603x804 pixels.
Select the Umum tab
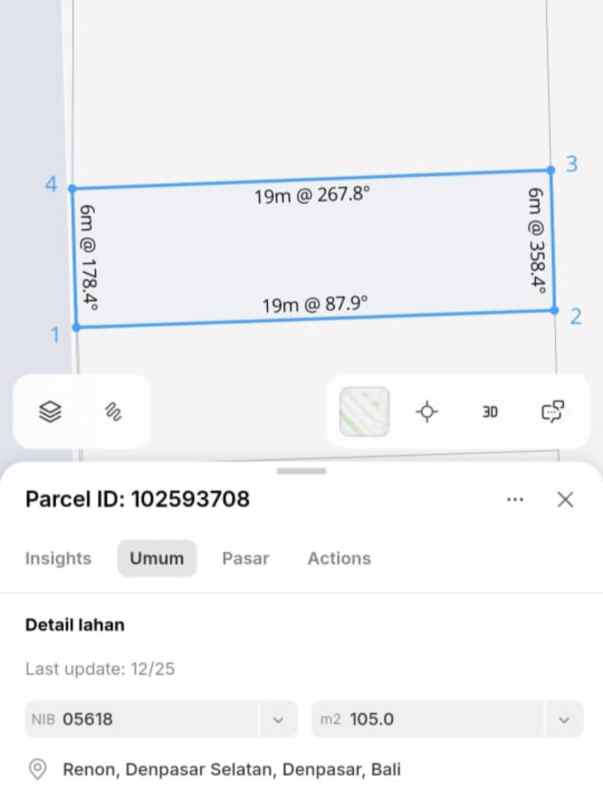coord(157,558)
